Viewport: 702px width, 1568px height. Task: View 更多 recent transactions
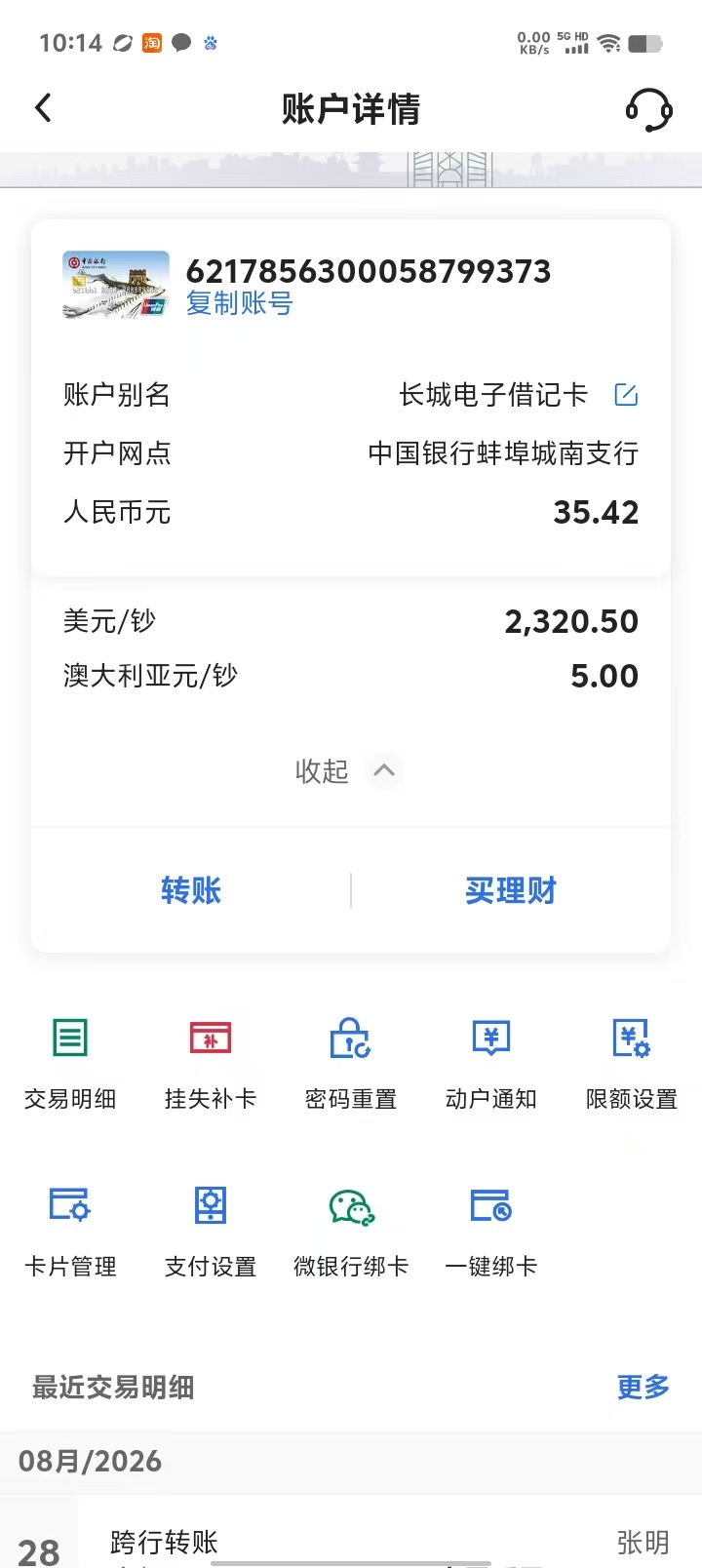pos(643,1387)
